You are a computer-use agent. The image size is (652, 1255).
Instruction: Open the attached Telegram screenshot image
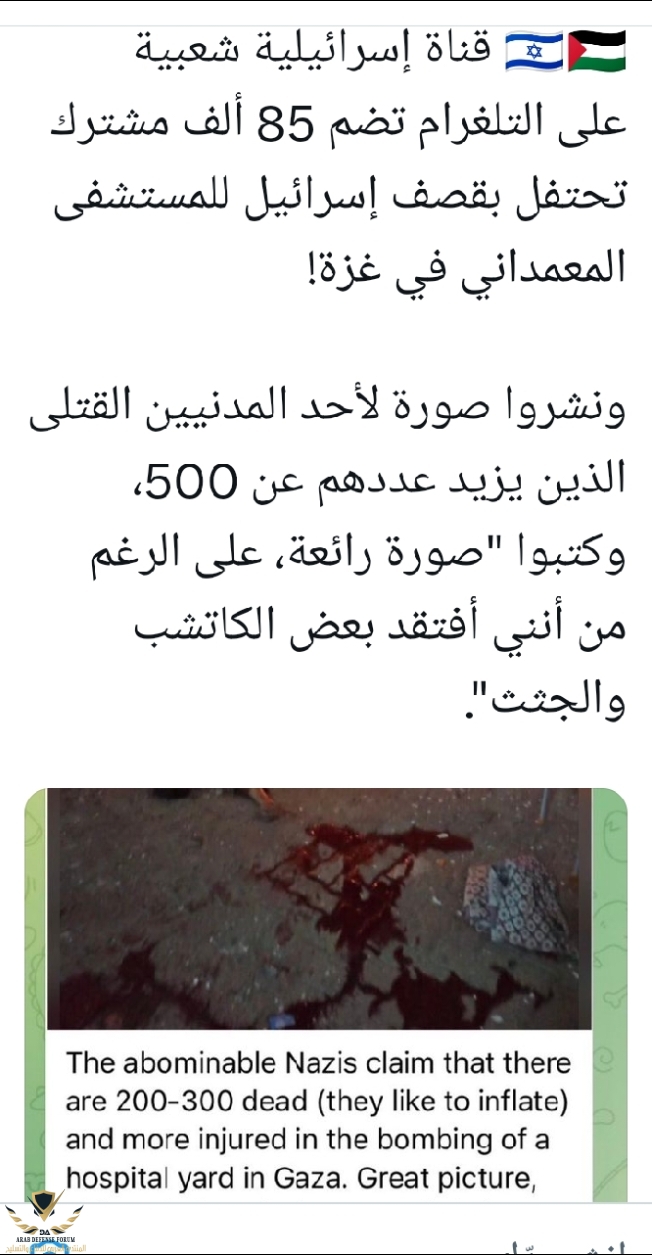[326, 994]
